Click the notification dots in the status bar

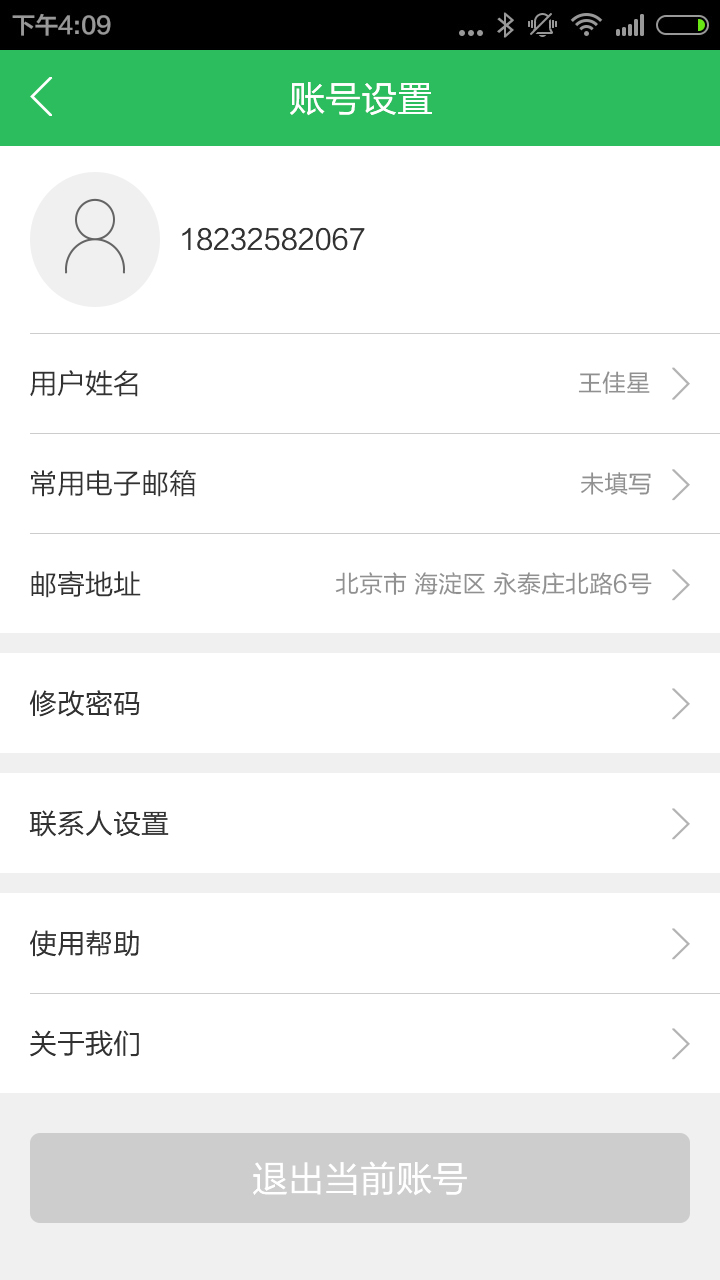470,30
